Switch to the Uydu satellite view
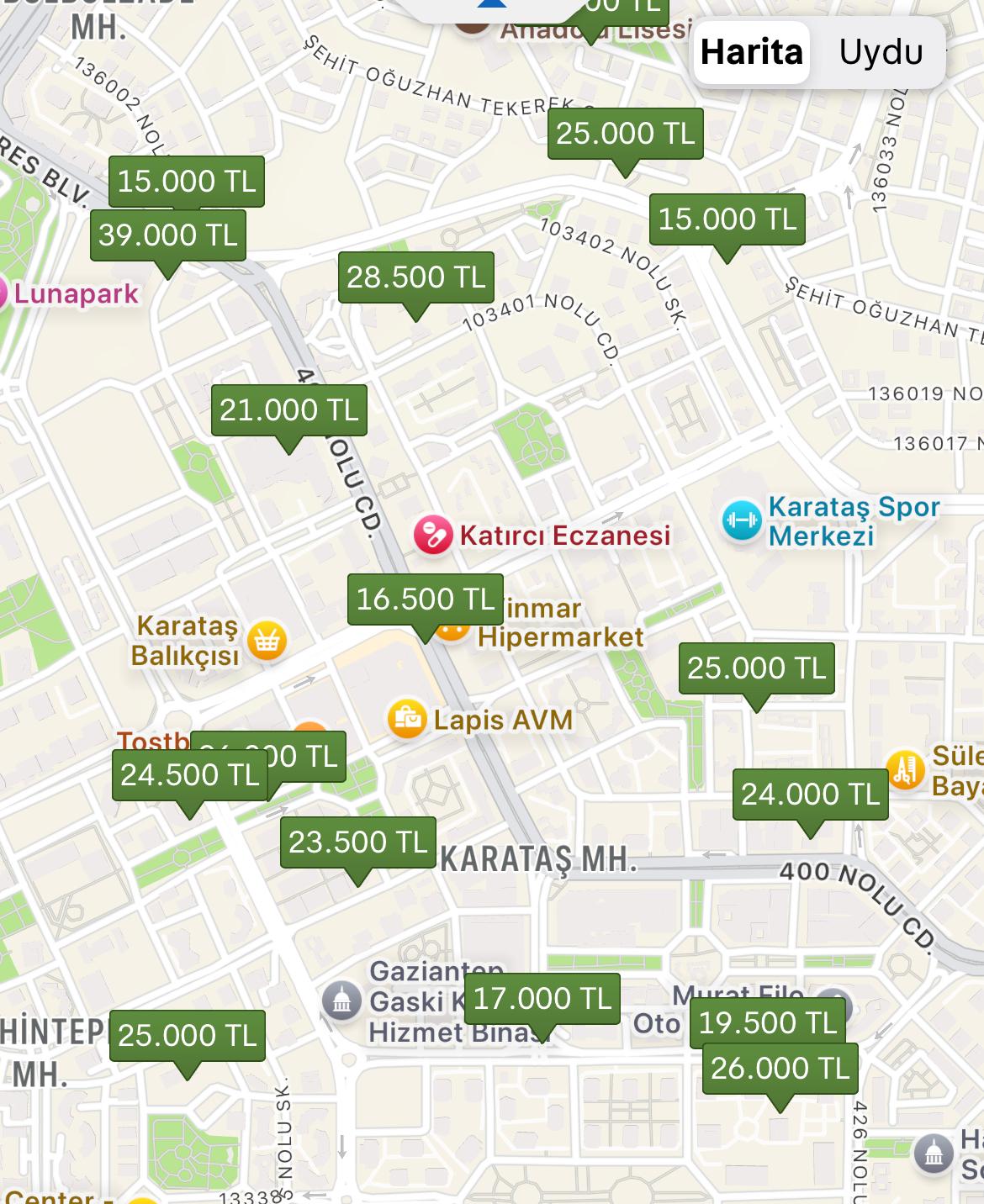The height and width of the screenshot is (1204, 984). point(881,52)
